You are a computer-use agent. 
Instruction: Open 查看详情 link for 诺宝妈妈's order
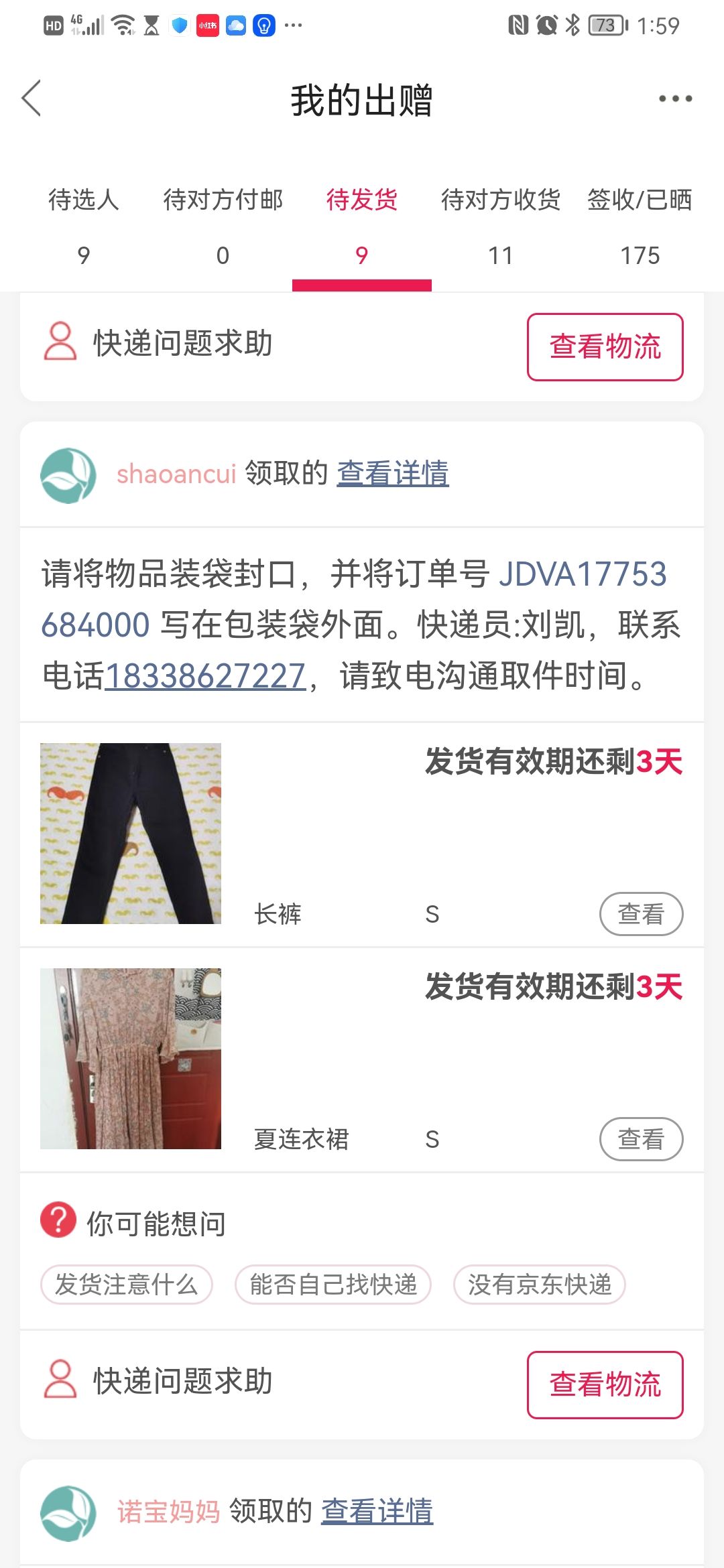(377, 1511)
